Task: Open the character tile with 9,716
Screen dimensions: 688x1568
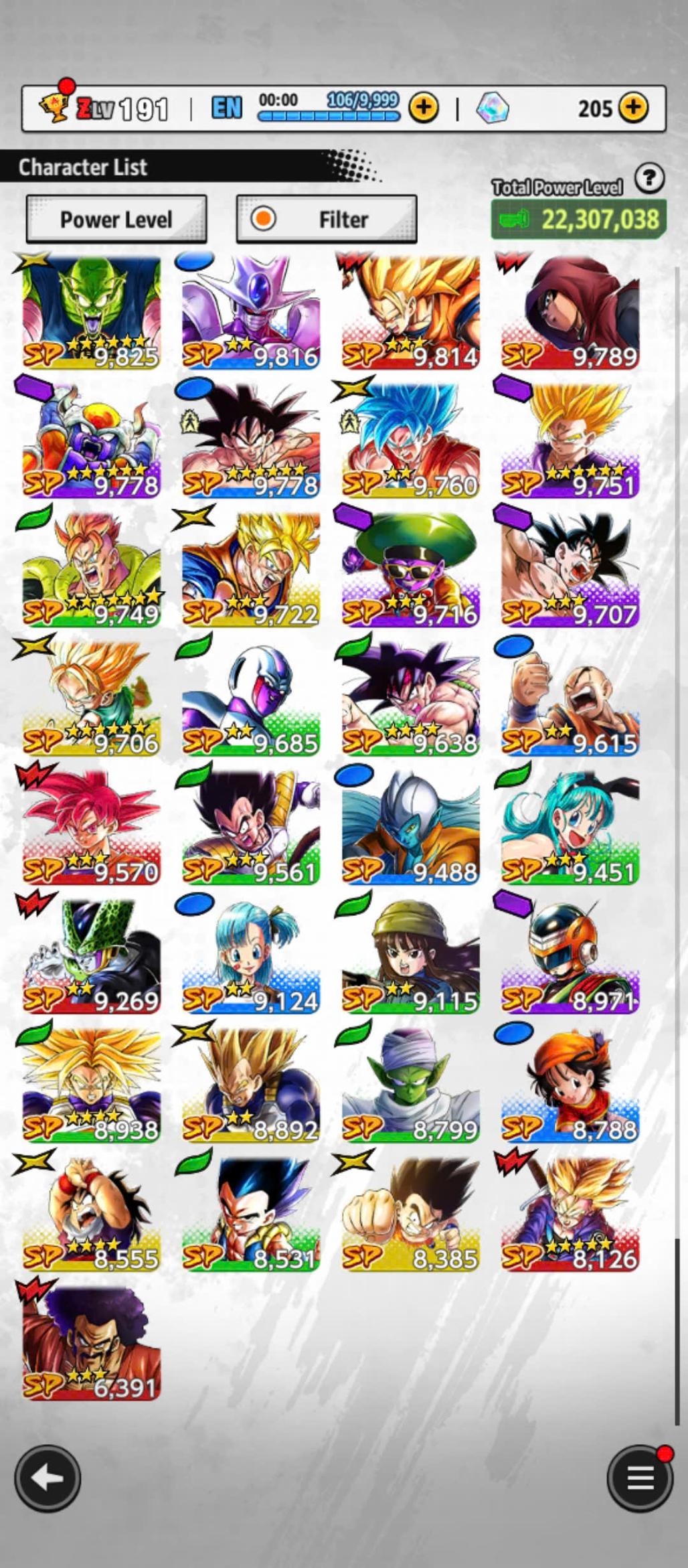Action: tap(410, 570)
